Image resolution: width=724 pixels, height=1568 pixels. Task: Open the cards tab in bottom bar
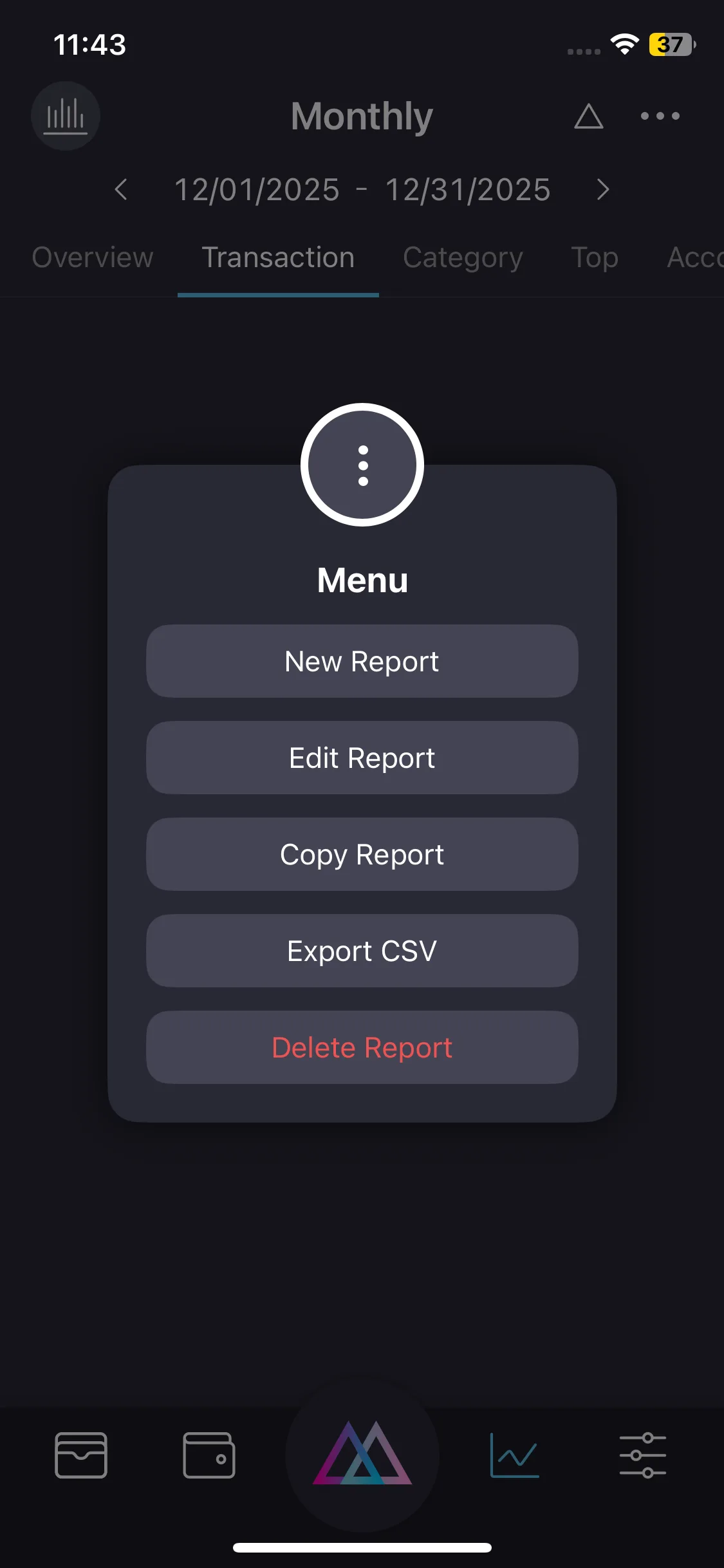[81, 1455]
